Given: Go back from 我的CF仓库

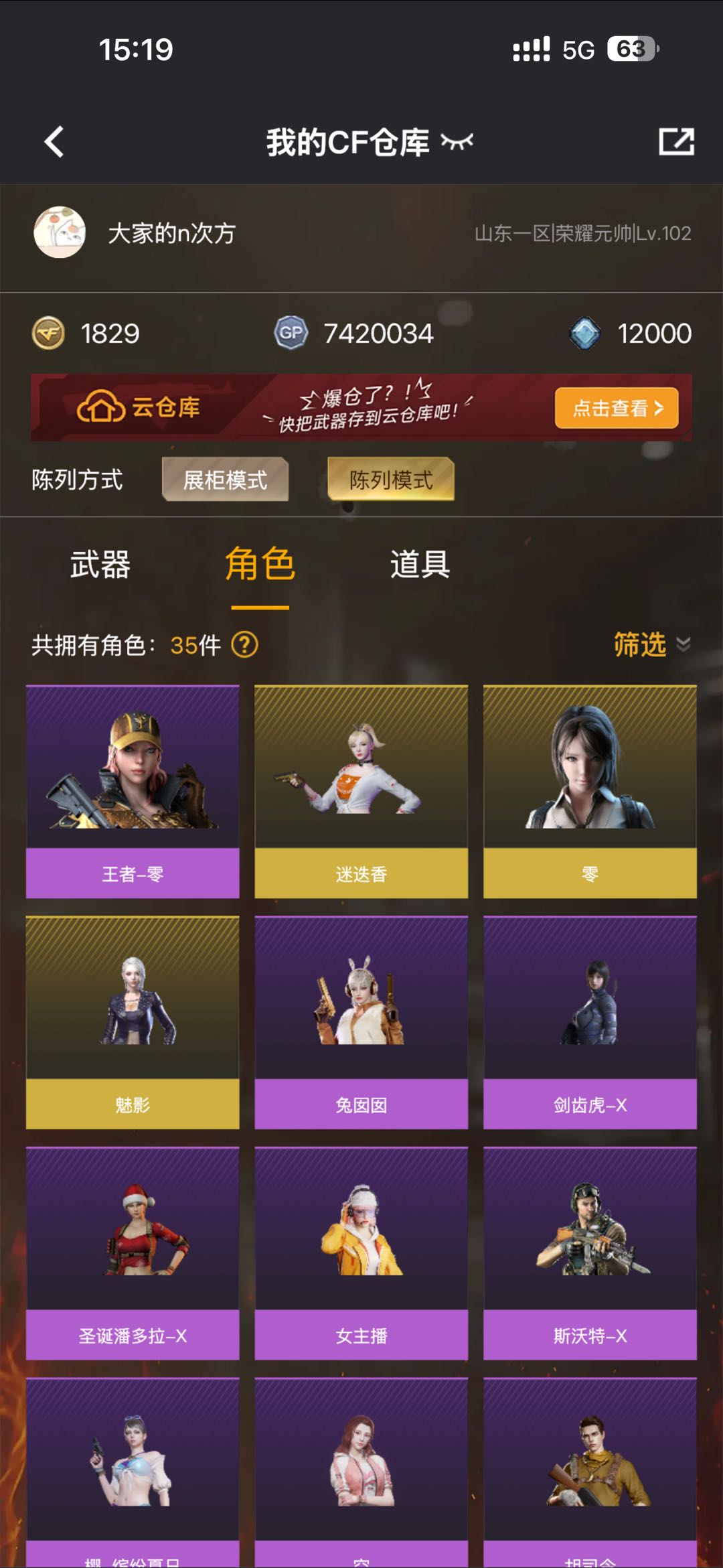Looking at the screenshot, I should pos(54,142).
